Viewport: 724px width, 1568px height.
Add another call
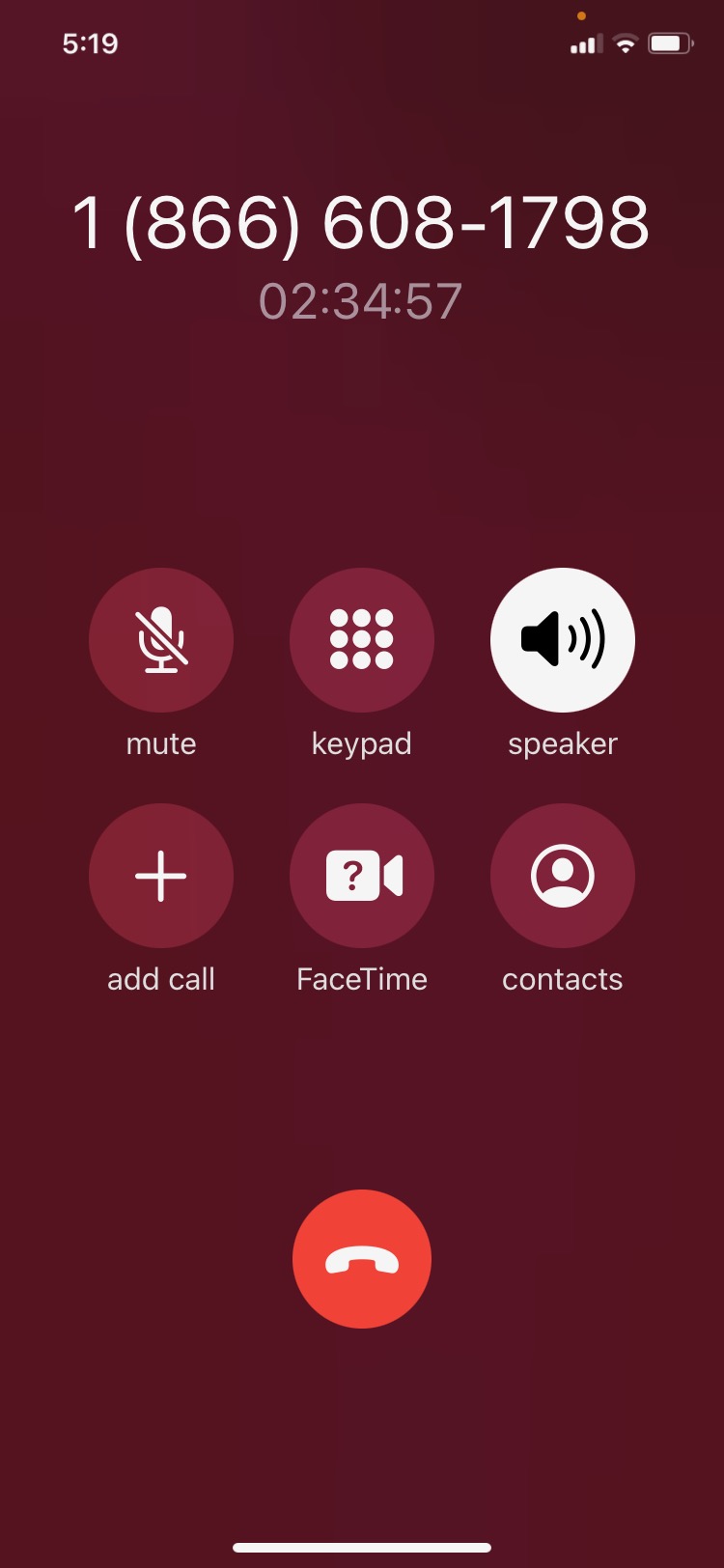[161, 876]
